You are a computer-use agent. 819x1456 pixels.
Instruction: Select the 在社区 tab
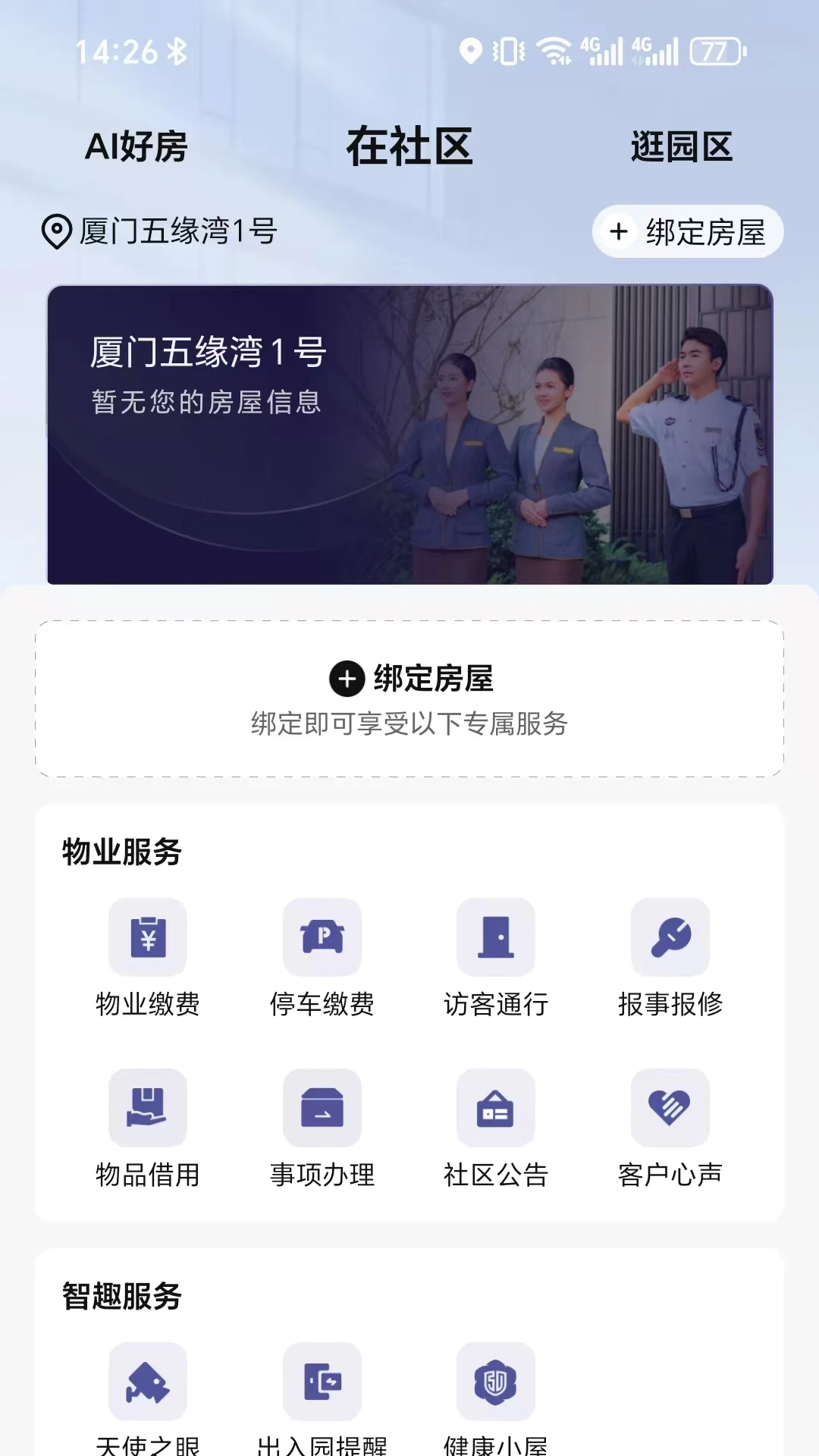point(409,146)
